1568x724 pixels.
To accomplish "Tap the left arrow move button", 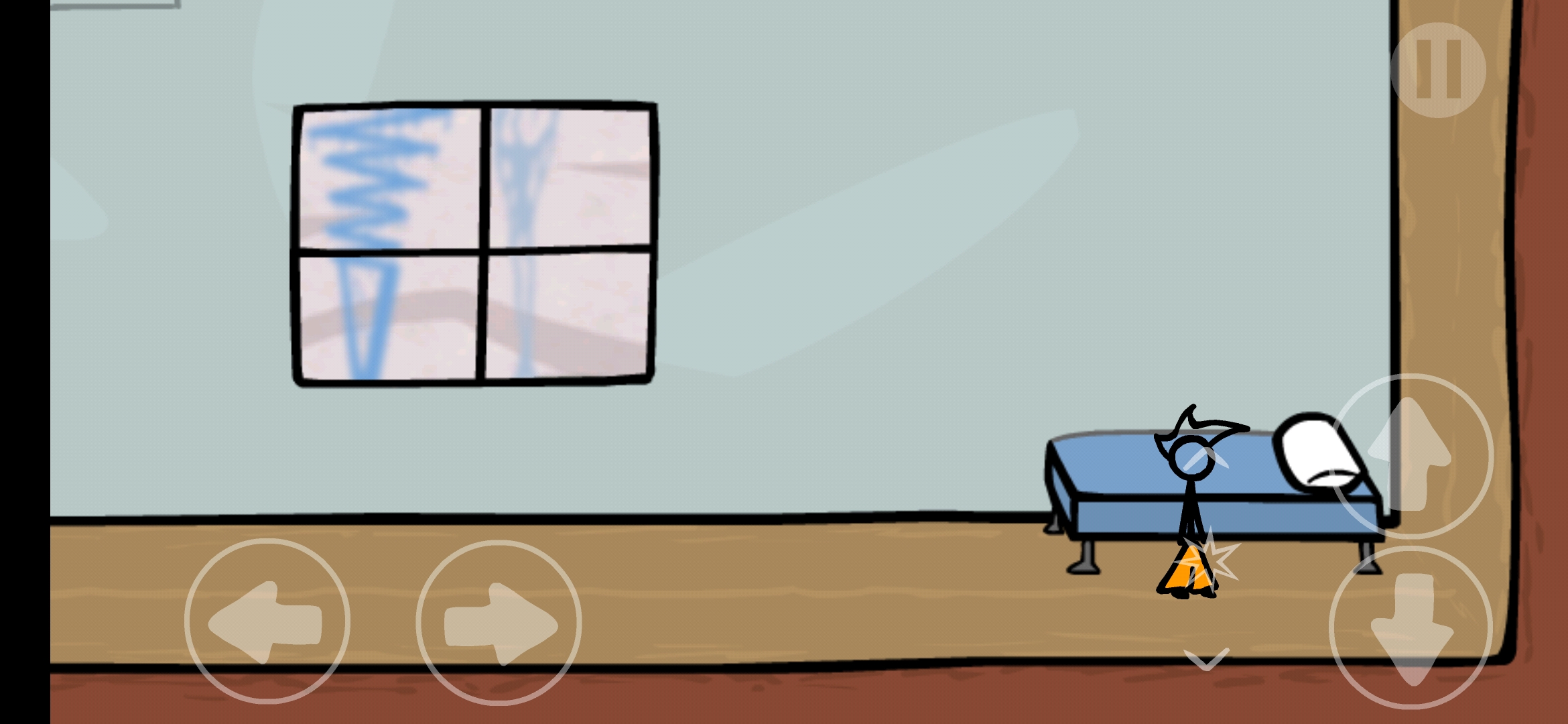I will [267, 621].
